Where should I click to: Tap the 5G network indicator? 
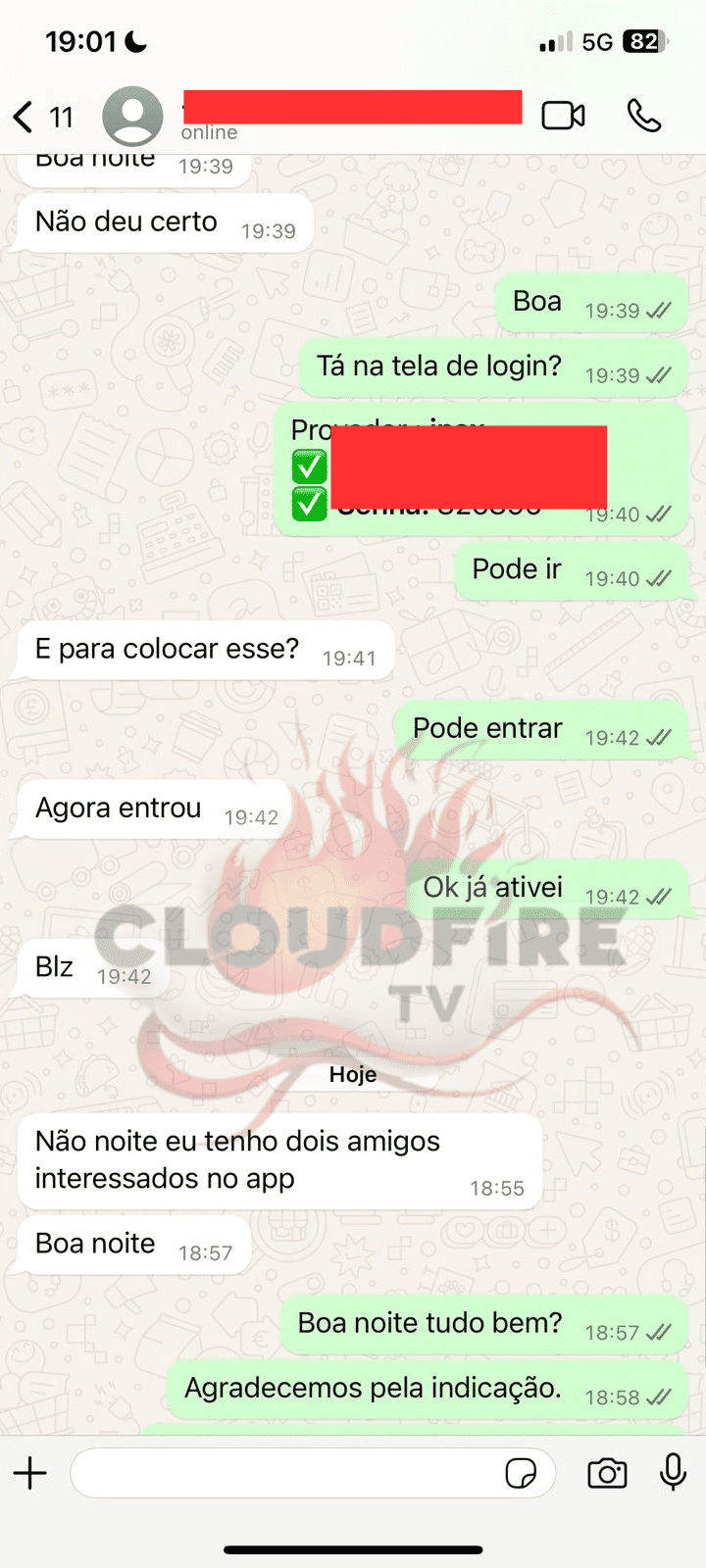click(596, 41)
